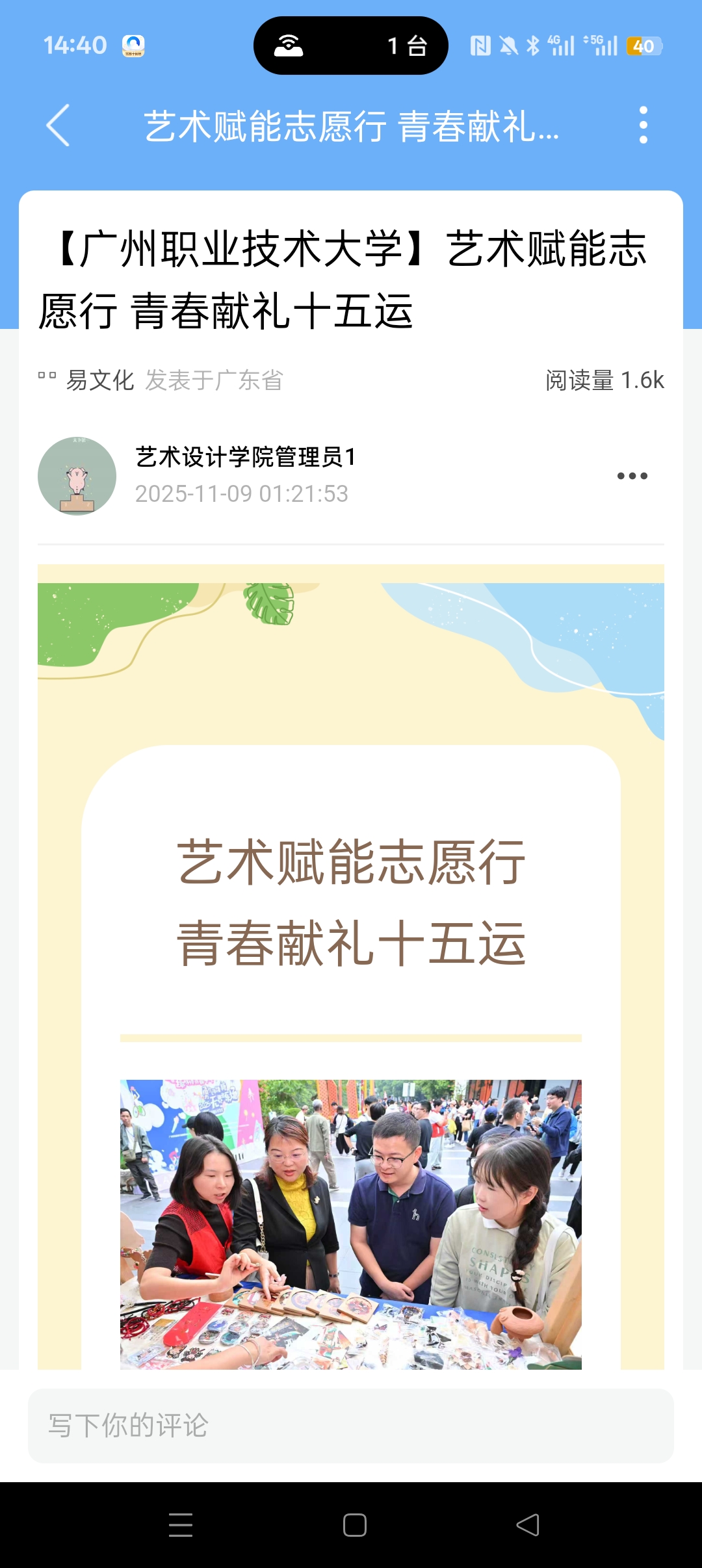Open the three-dot options beside the author

point(632,476)
